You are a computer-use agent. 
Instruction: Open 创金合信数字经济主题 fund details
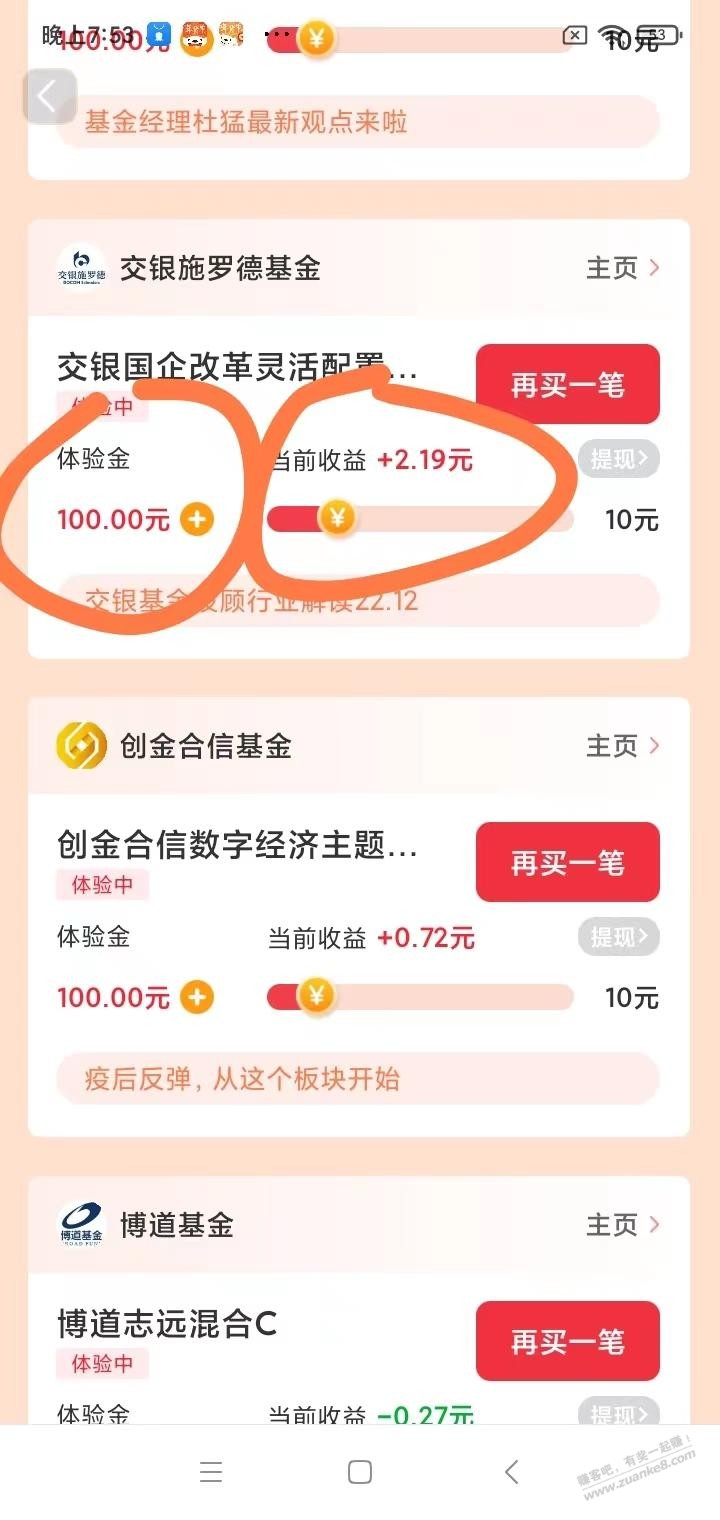click(238, 846)
